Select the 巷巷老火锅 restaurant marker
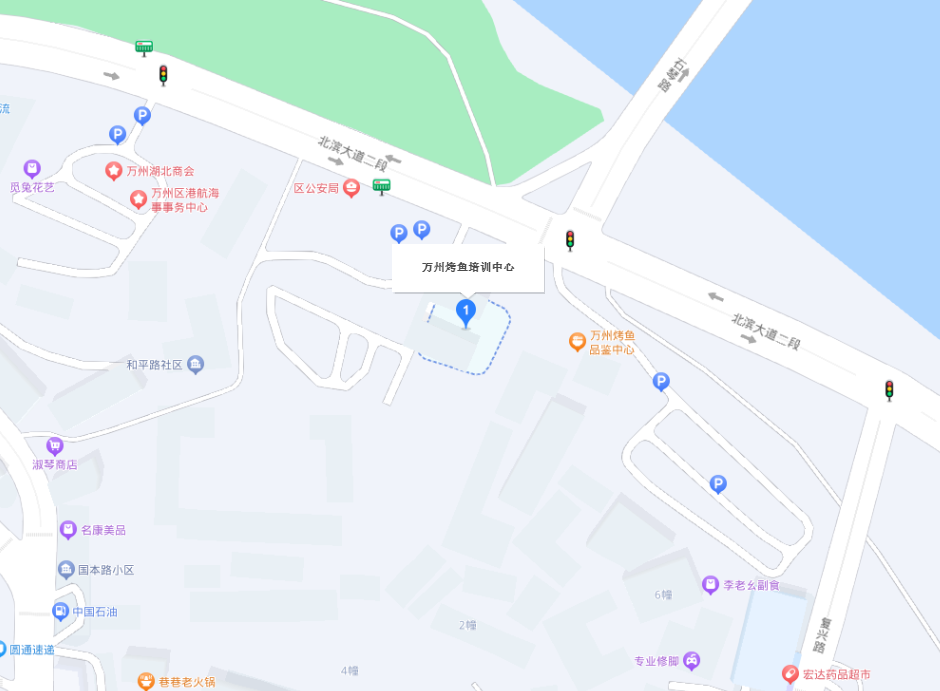The height and width of the screenshot is (691, 940). coord(146,682)
